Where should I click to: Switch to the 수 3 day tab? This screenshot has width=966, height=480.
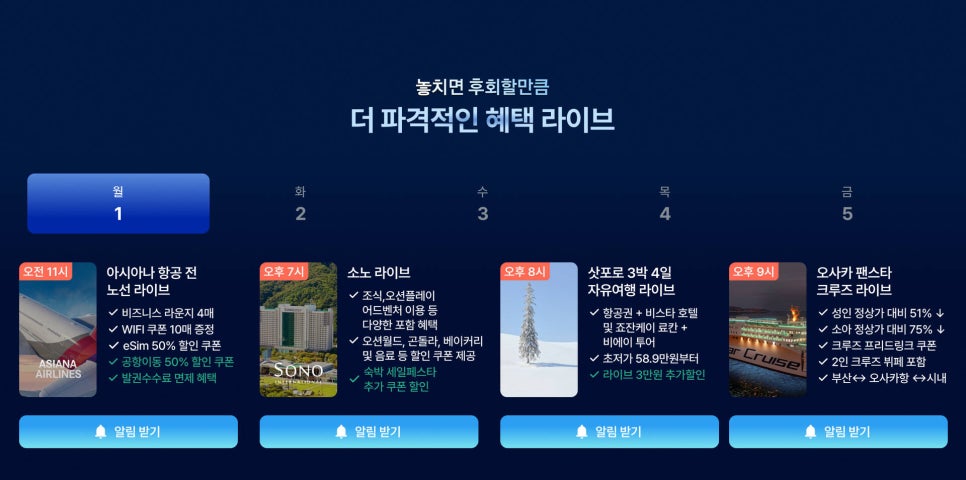[483, 203]
